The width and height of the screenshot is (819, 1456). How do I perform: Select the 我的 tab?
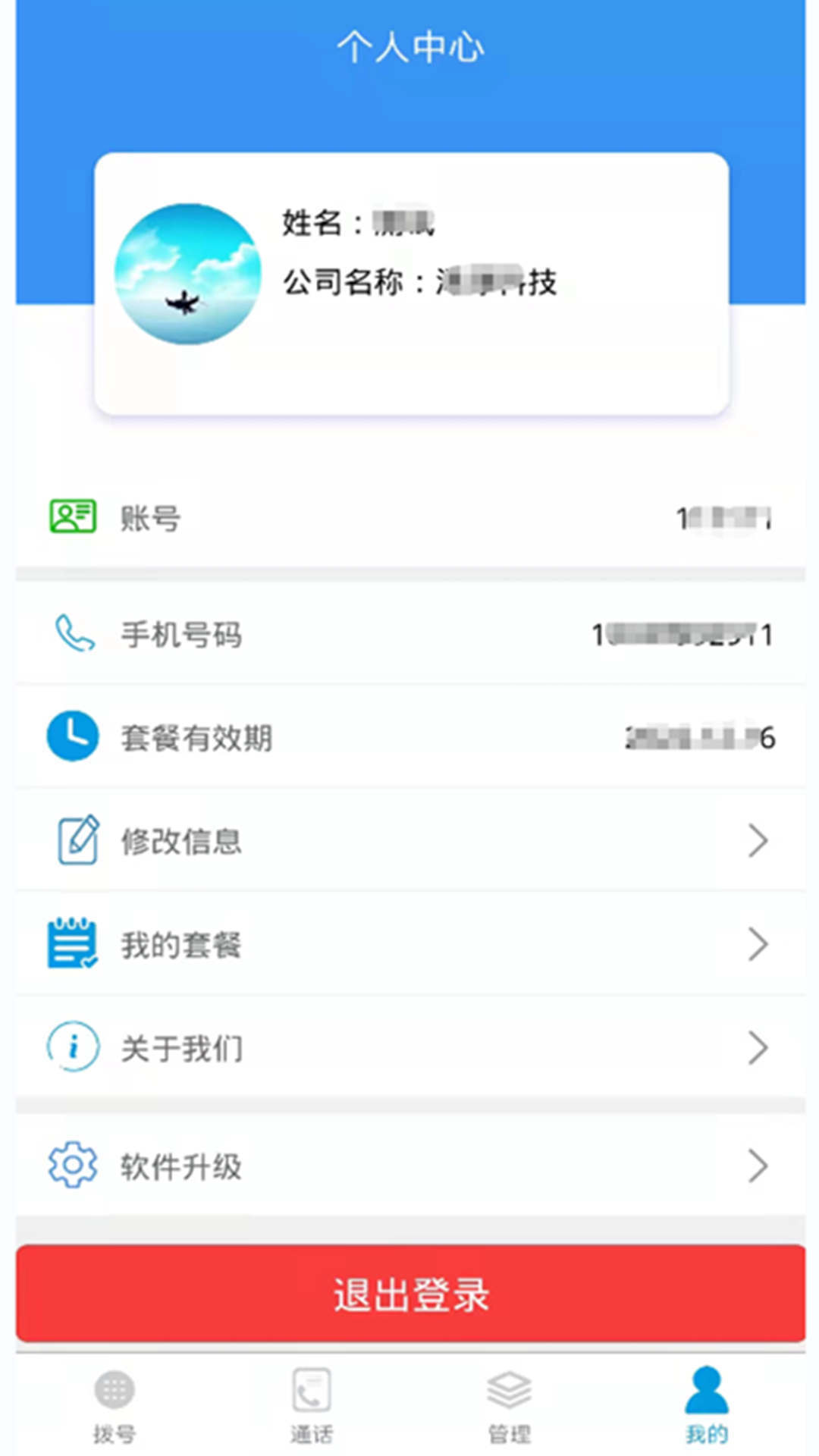706,1404
